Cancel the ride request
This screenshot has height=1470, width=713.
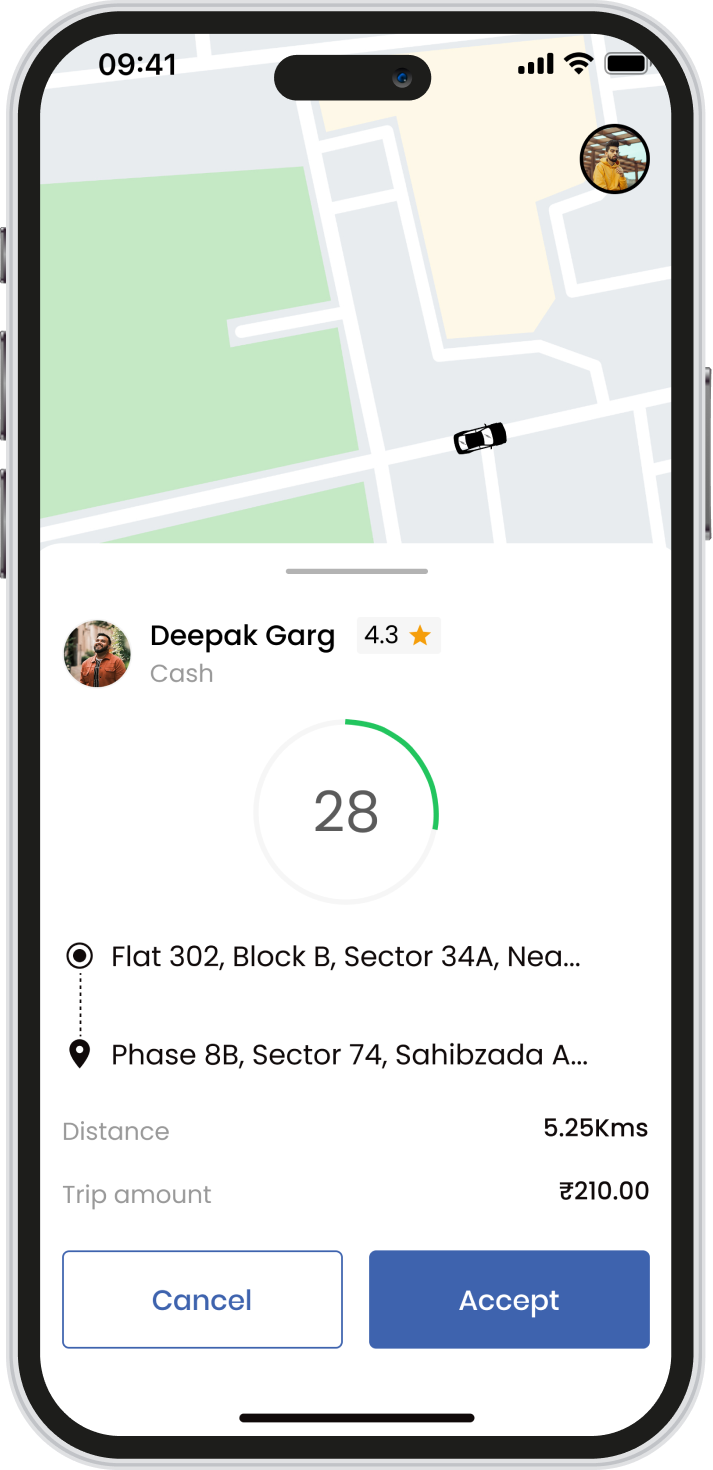point(202,1299)
